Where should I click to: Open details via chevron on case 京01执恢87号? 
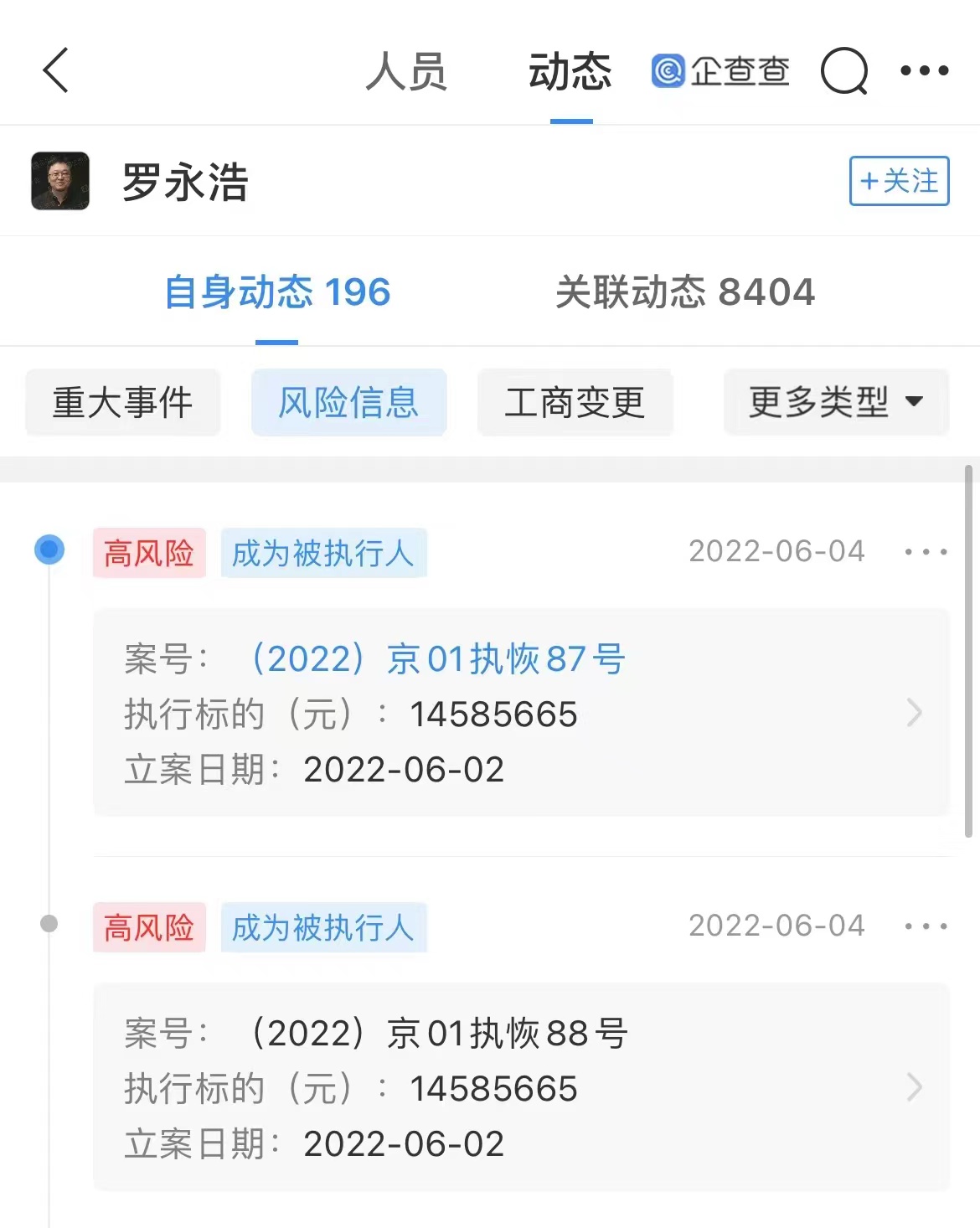pyautogui.click(x=912, y=713)
